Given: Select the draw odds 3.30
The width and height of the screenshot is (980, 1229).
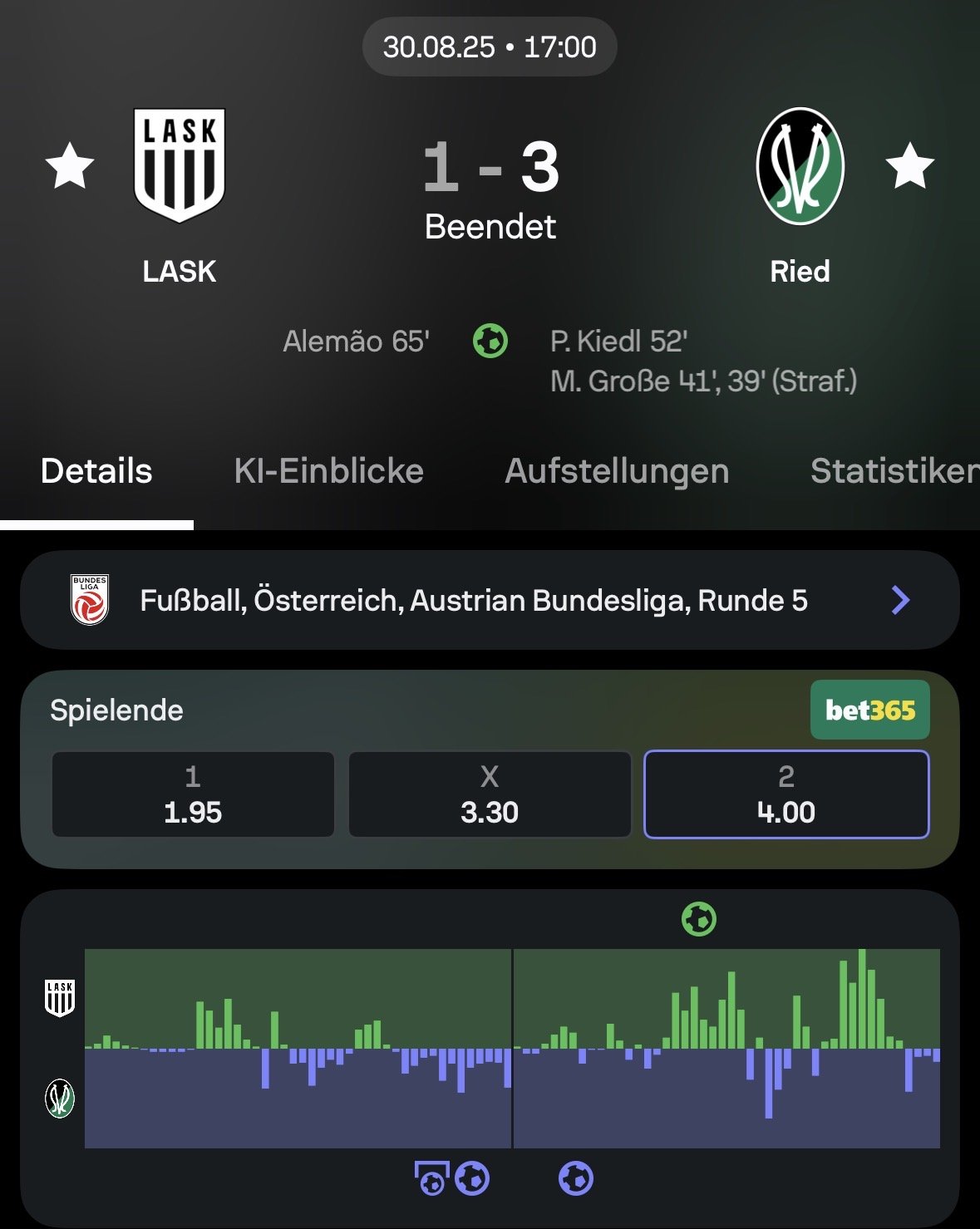Looking at the screenshot, I should pyautogui.click(x=490, y=794).
